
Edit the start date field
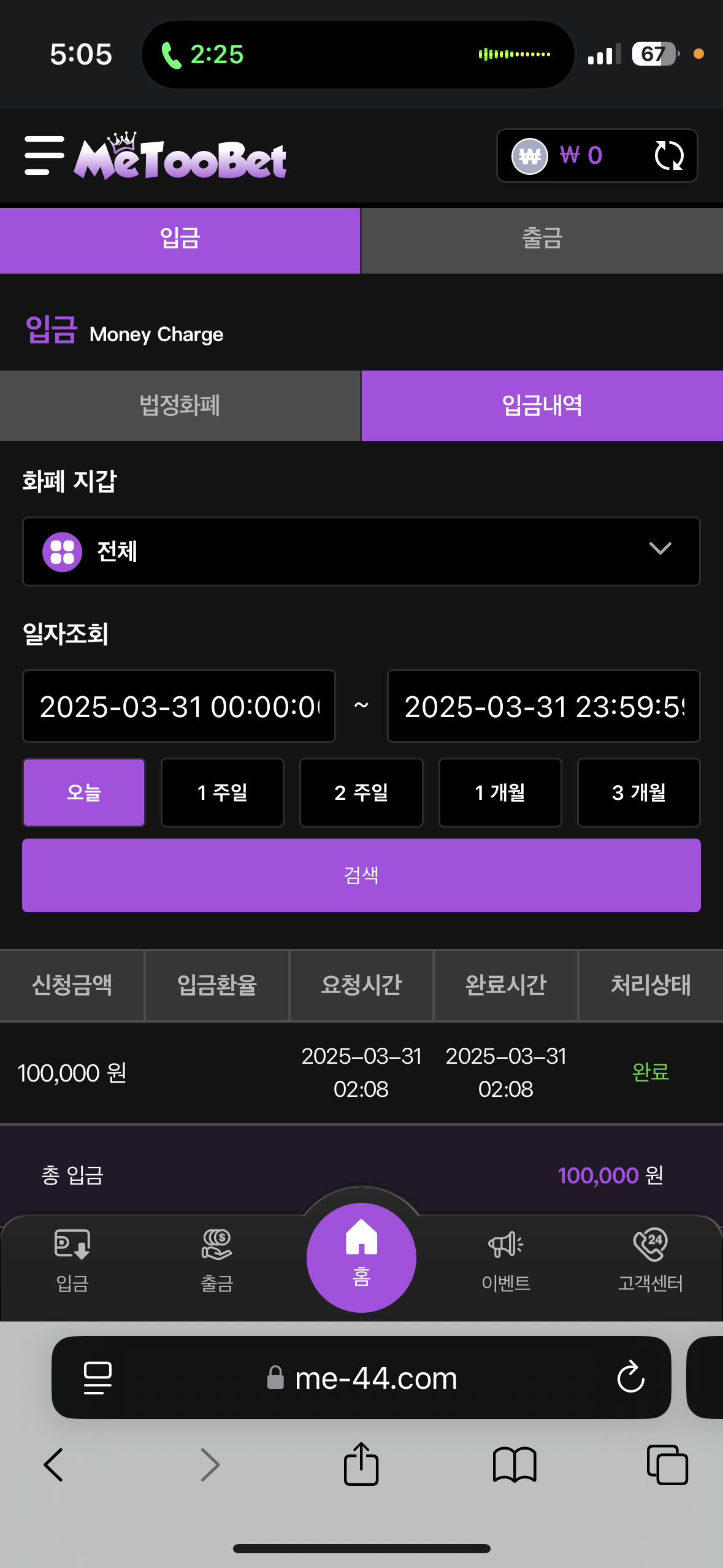179,706
